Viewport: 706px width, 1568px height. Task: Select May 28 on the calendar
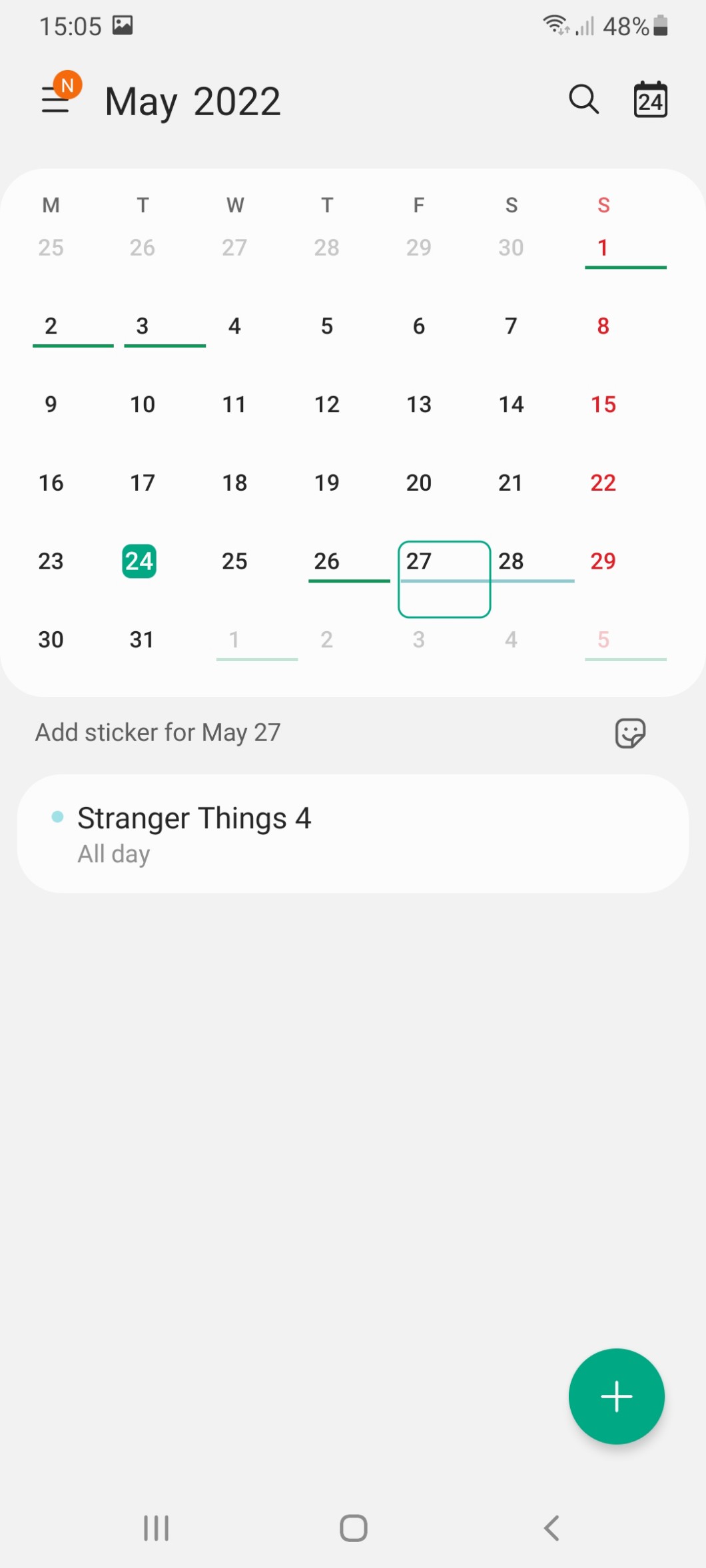click(511, 561)
